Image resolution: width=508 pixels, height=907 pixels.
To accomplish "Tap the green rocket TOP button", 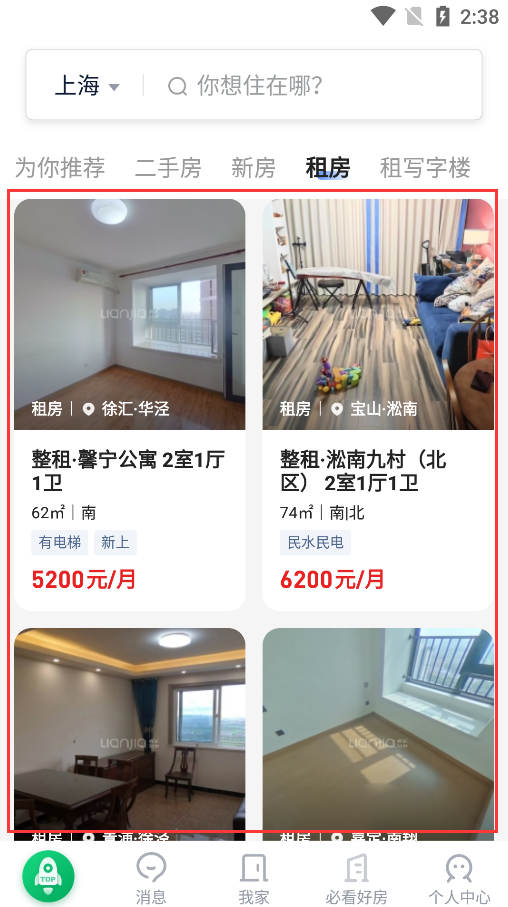I will tap(48, 876).
